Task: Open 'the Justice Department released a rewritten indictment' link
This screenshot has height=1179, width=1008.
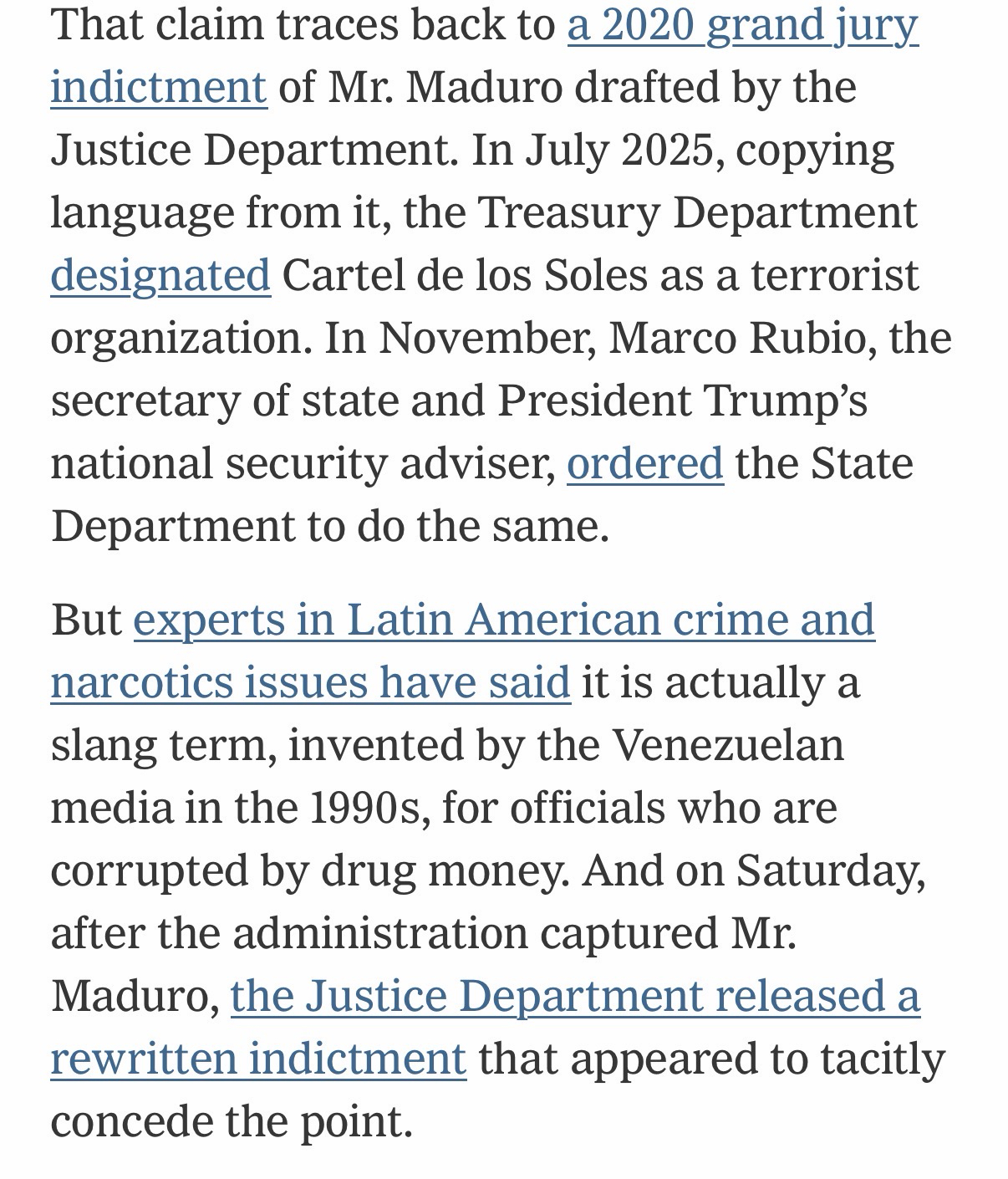Action: [x=574, y=996]
